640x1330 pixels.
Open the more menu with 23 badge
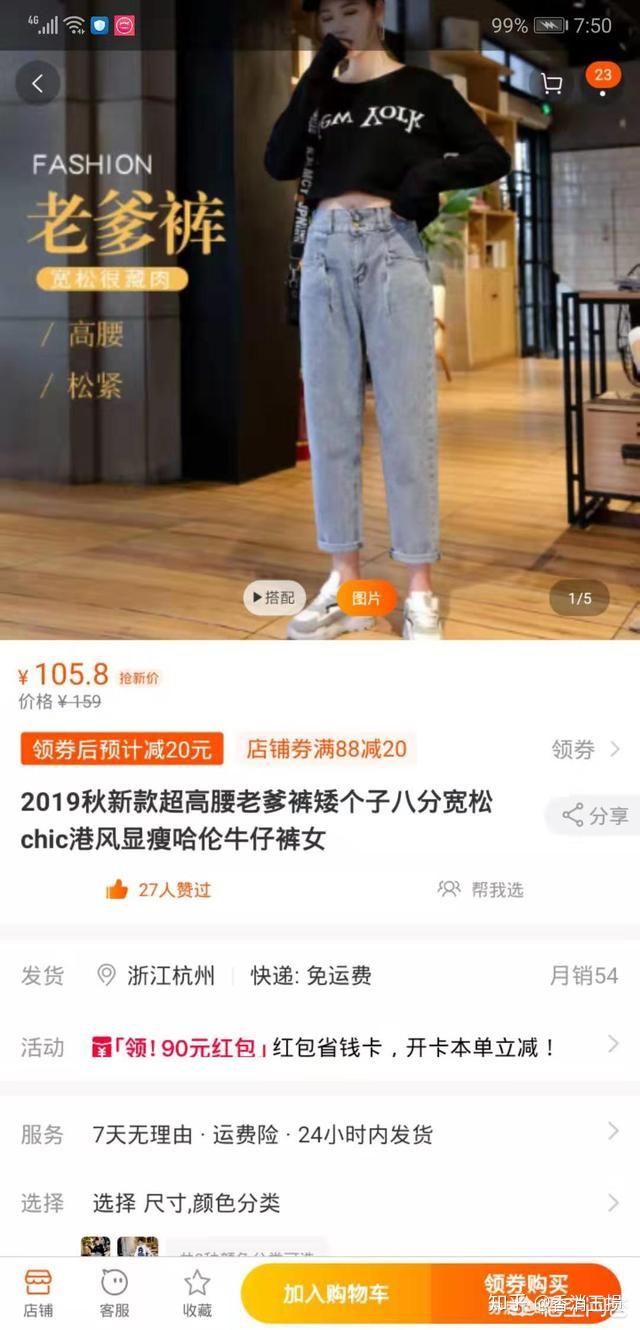[x=602, y=82]
